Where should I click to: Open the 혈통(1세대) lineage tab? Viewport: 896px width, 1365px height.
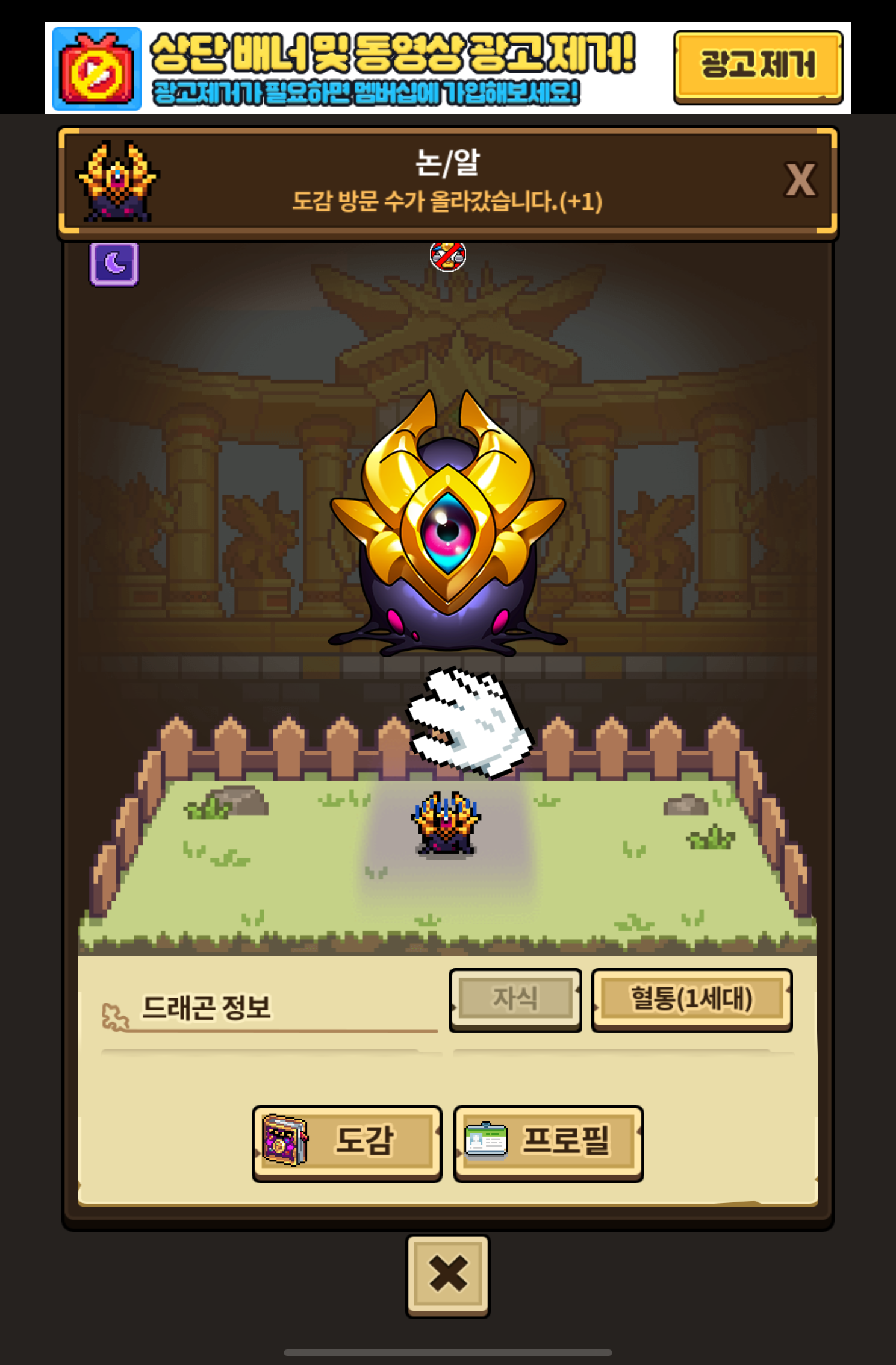coord(692,1000)
